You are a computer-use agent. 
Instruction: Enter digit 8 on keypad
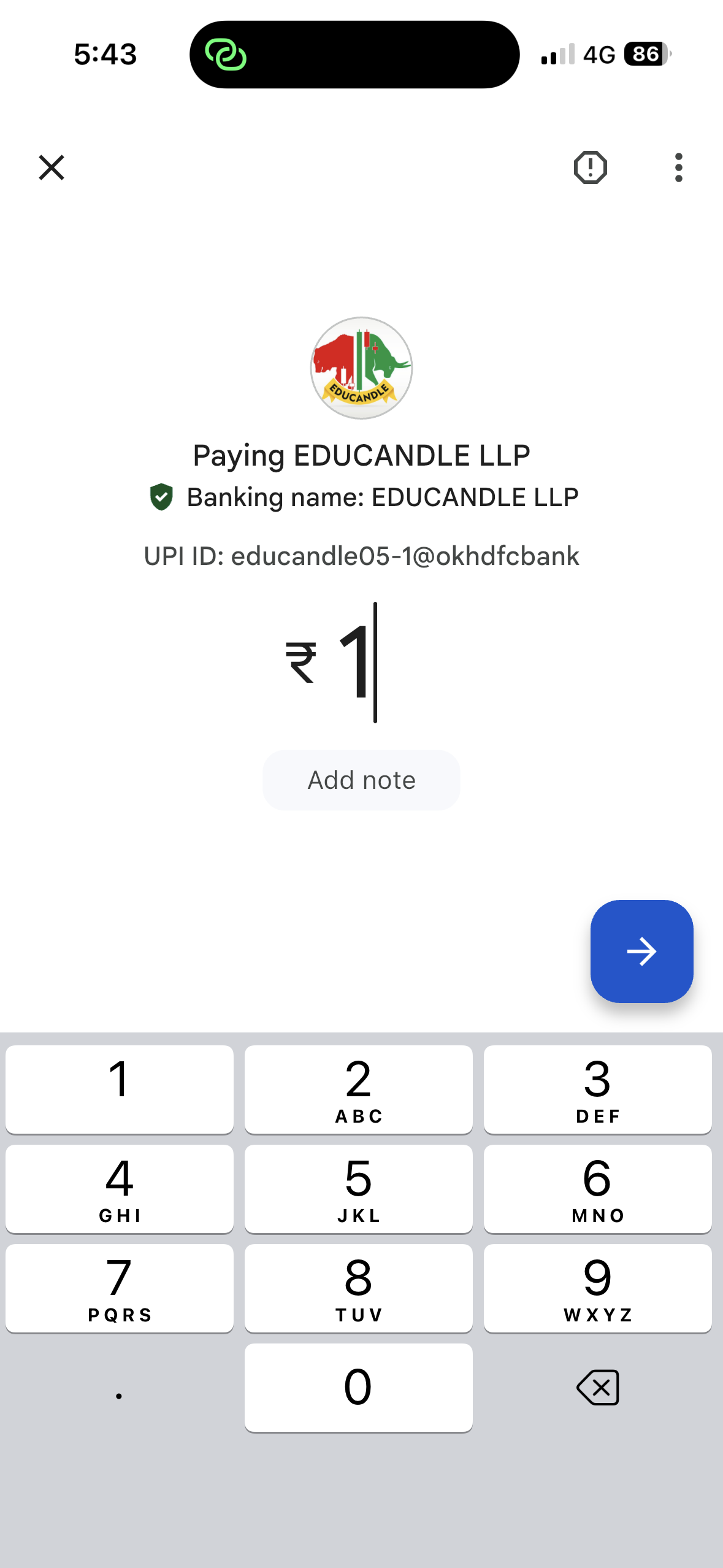pos(359,1288)
